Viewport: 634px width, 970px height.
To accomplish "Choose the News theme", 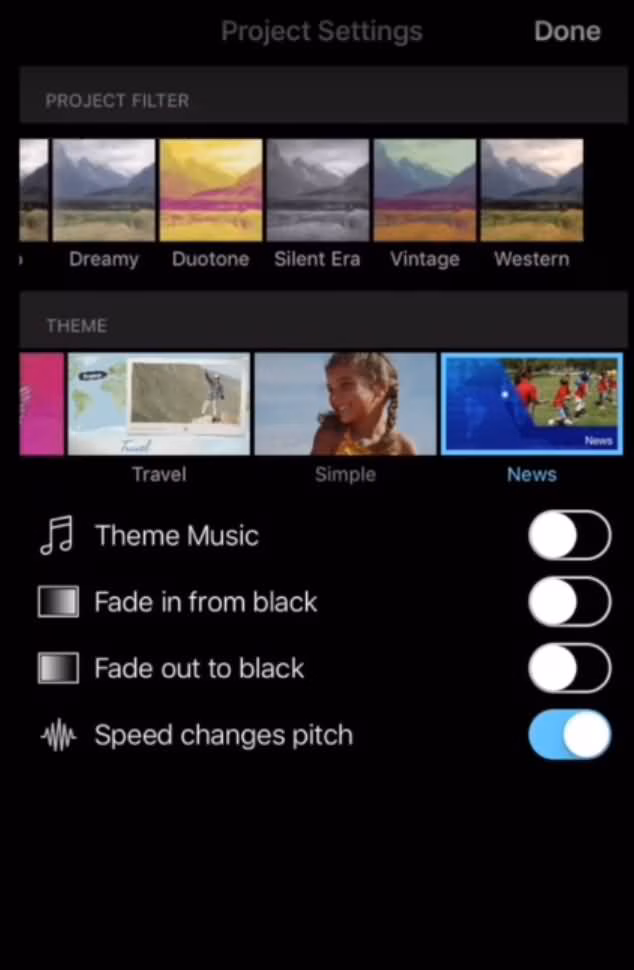I will (x=532, y=404).
